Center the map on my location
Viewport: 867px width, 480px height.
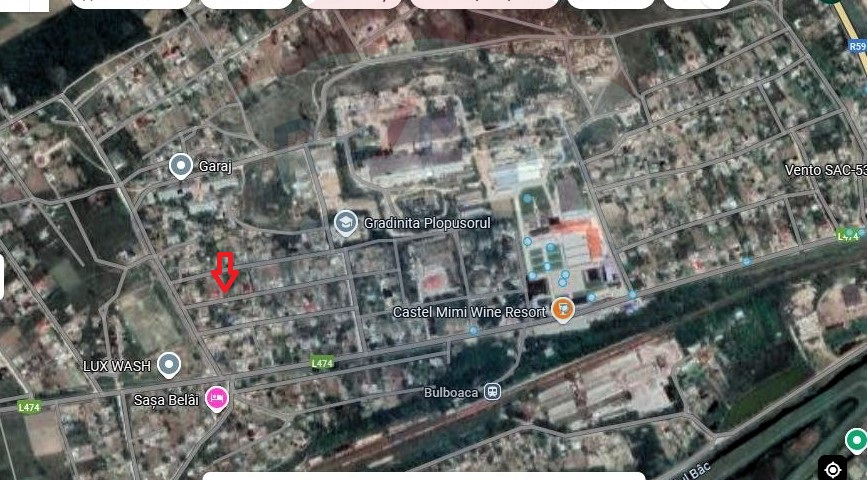pos(833,468)
